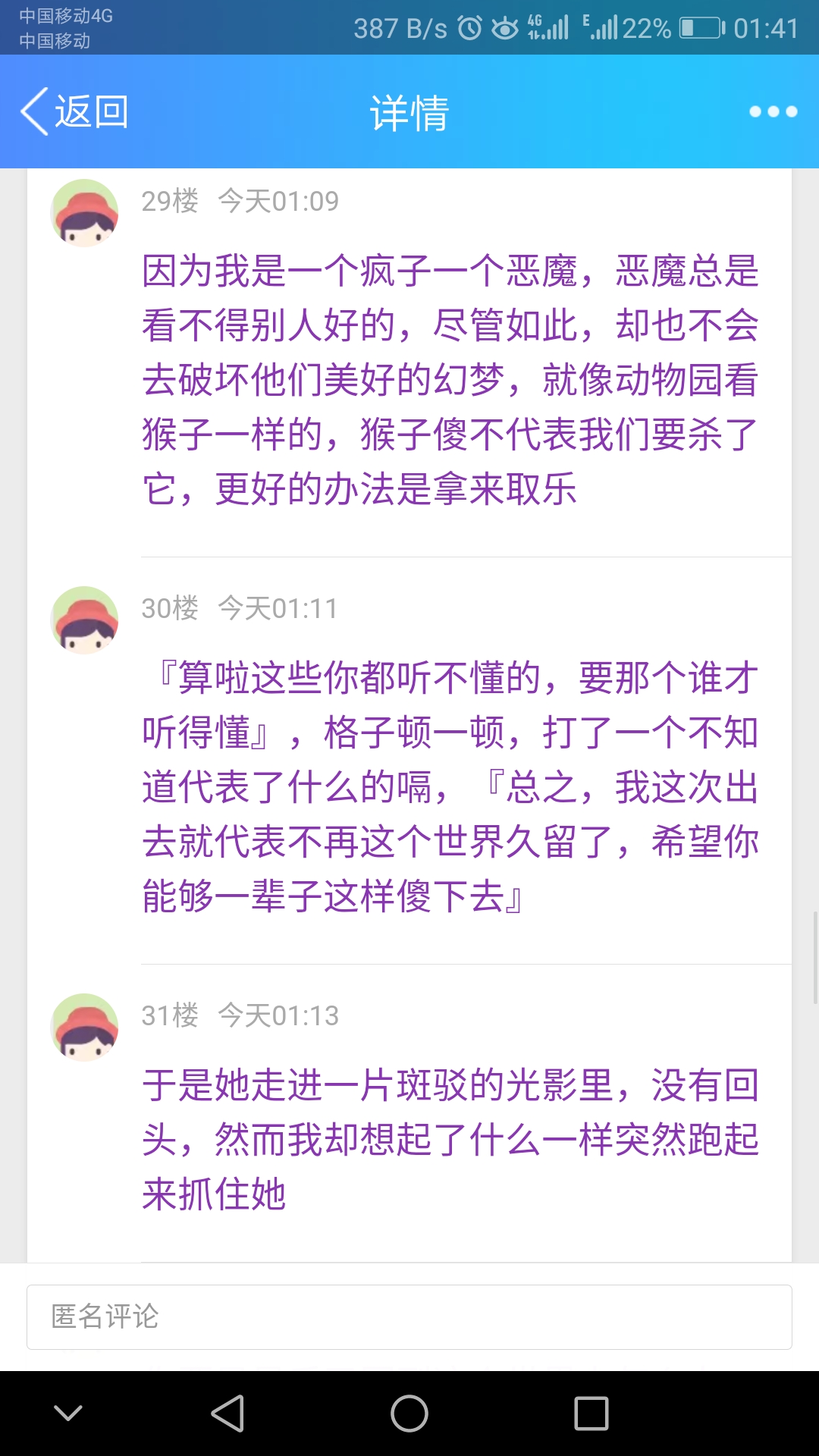Open the three-dot overflow menu
This screenshot has height=1456, width=819.
click(773, 111)
